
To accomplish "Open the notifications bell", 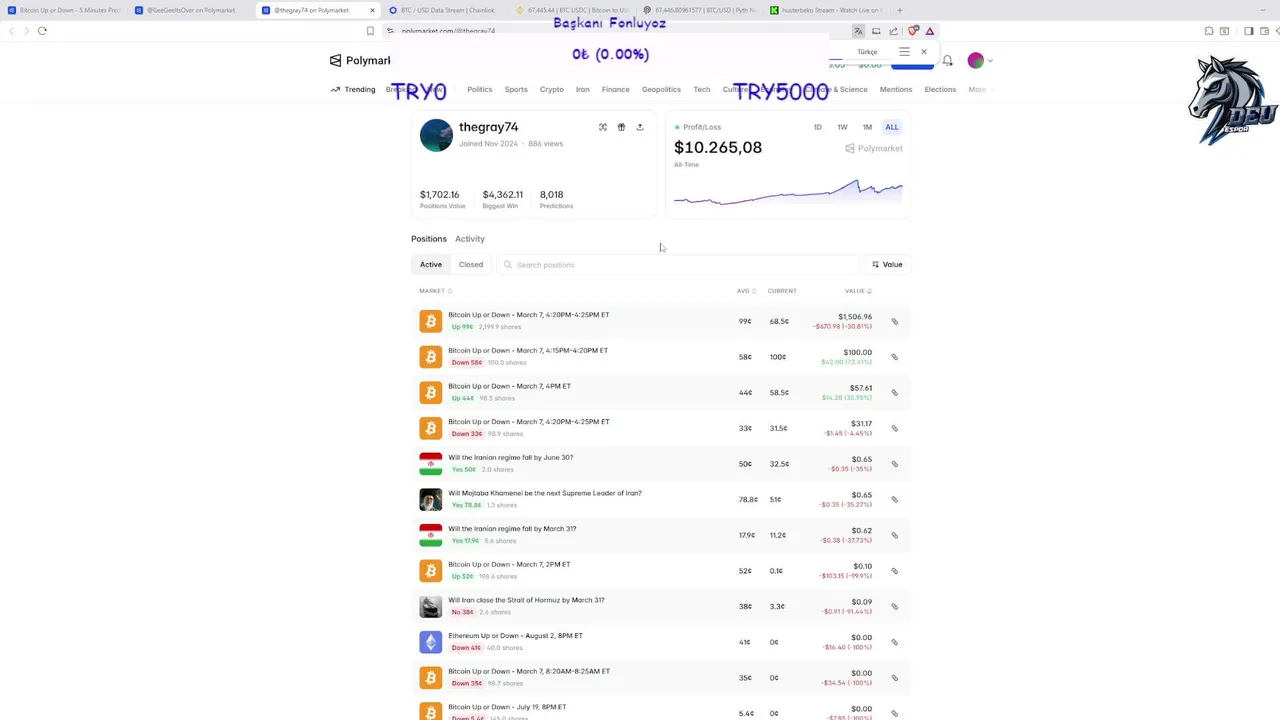I will click(947, 61).
